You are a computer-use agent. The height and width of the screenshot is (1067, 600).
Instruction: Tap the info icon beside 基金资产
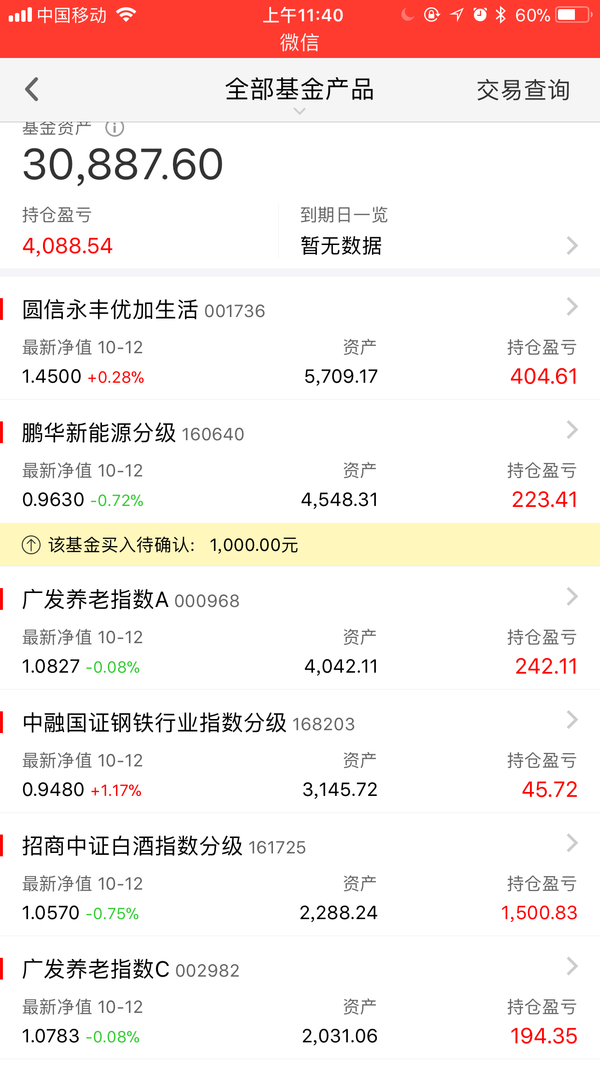(114, 127)
